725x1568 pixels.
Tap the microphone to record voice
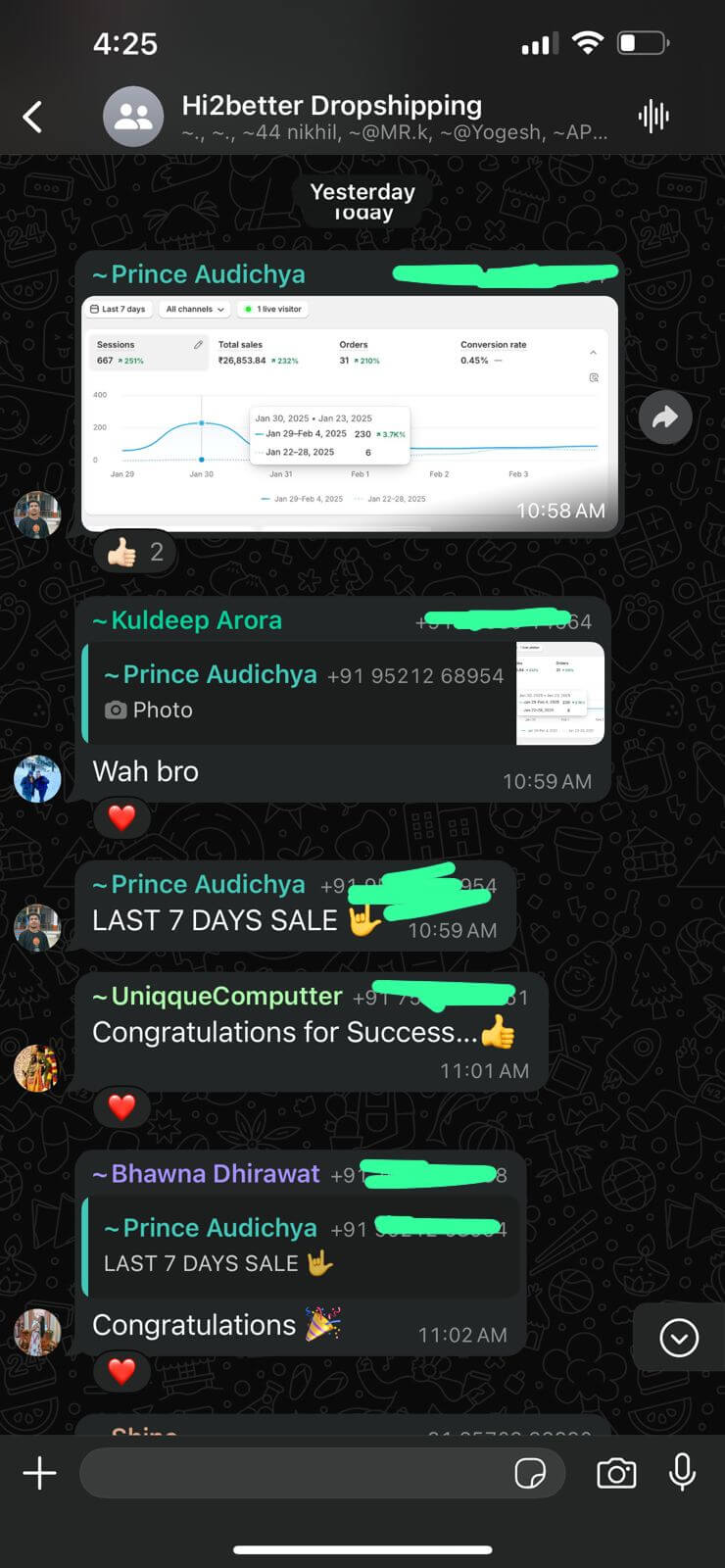[682, 1472]
